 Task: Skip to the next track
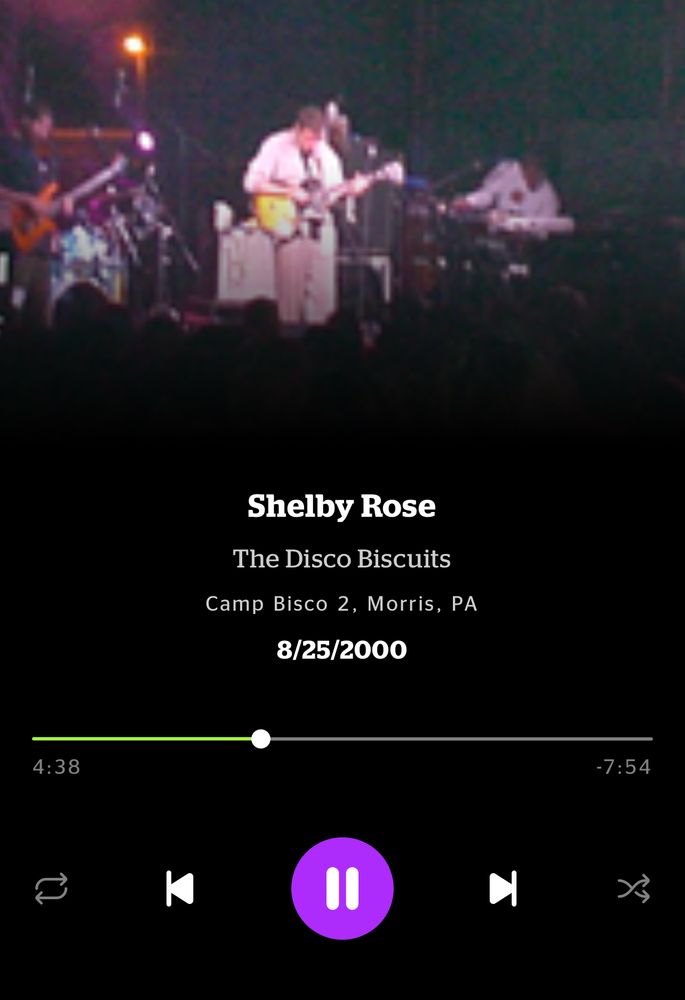[503, 888]
